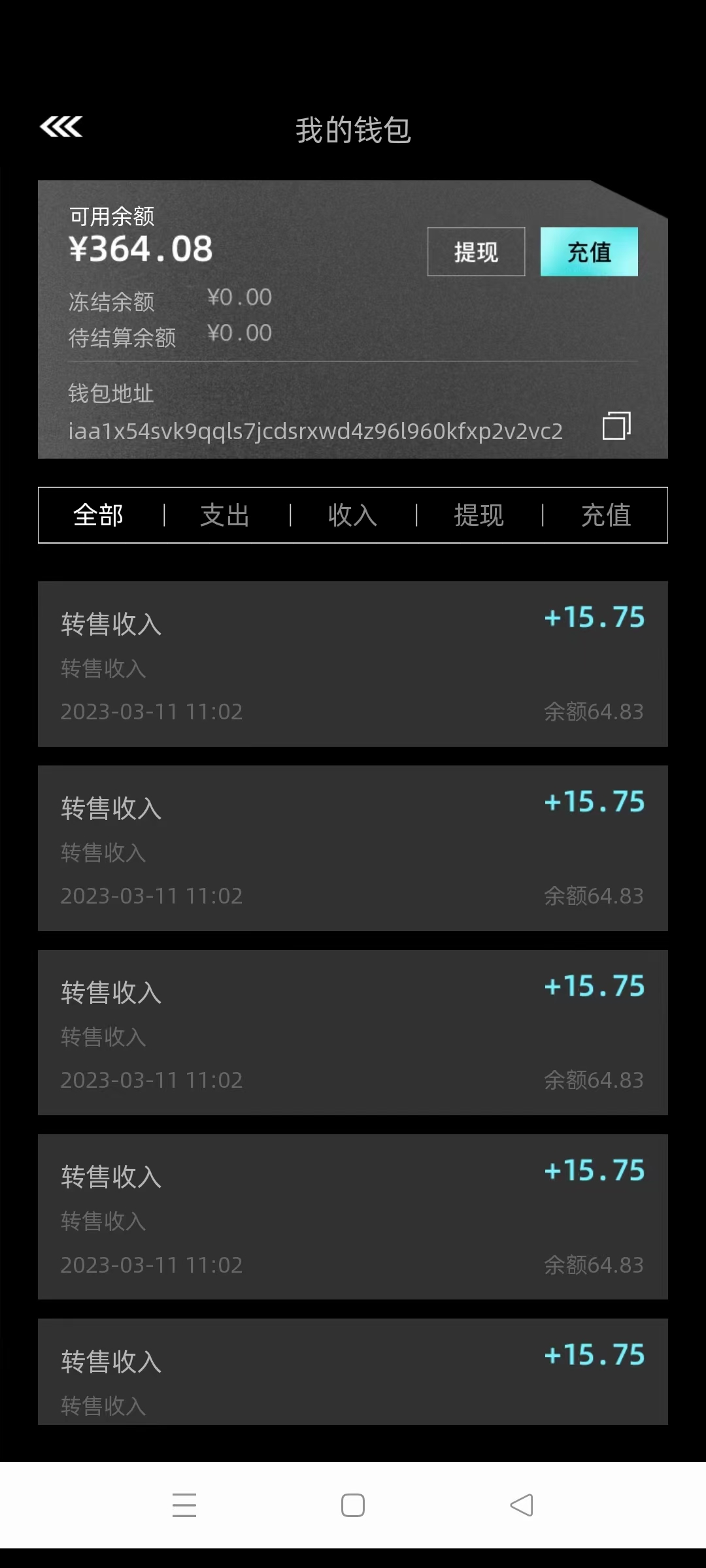Open the last visible 转售收入 entry
Viewport: 706px width, 1568px height.
click(353, 1379)
